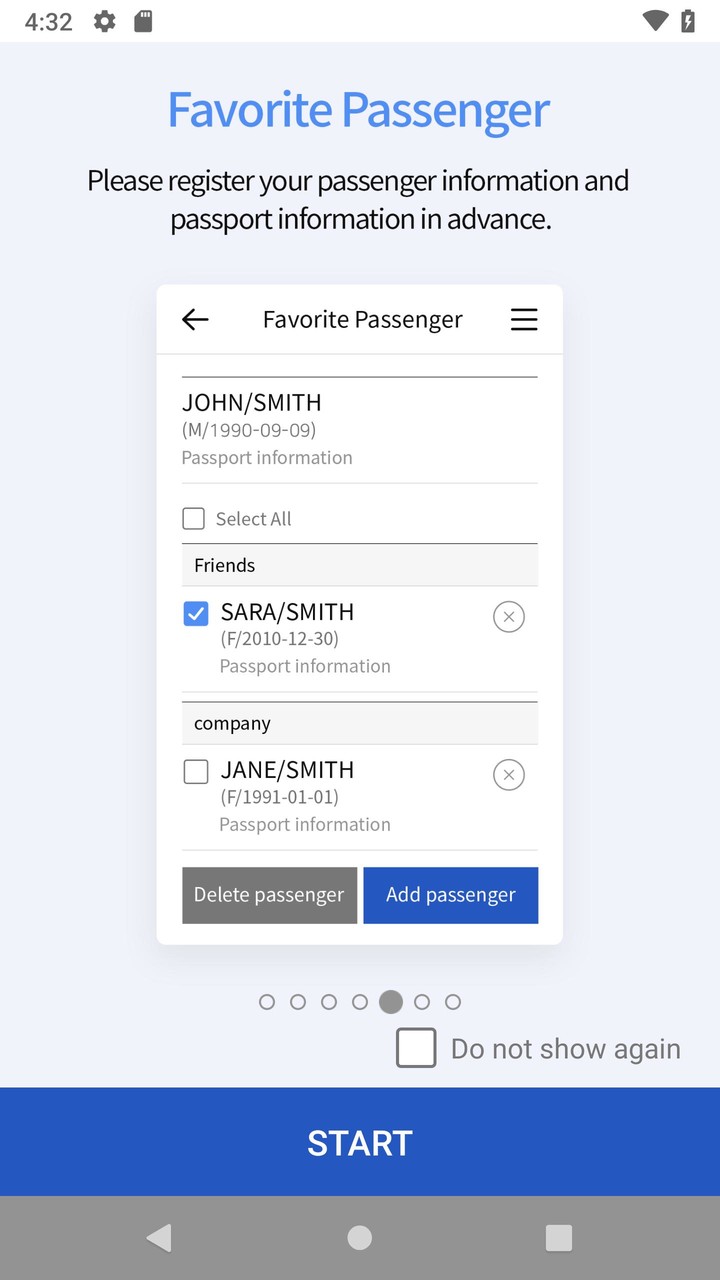720x1280 pixels.
Task: Tap the SD card status bar icon
Action: (143, 21)
